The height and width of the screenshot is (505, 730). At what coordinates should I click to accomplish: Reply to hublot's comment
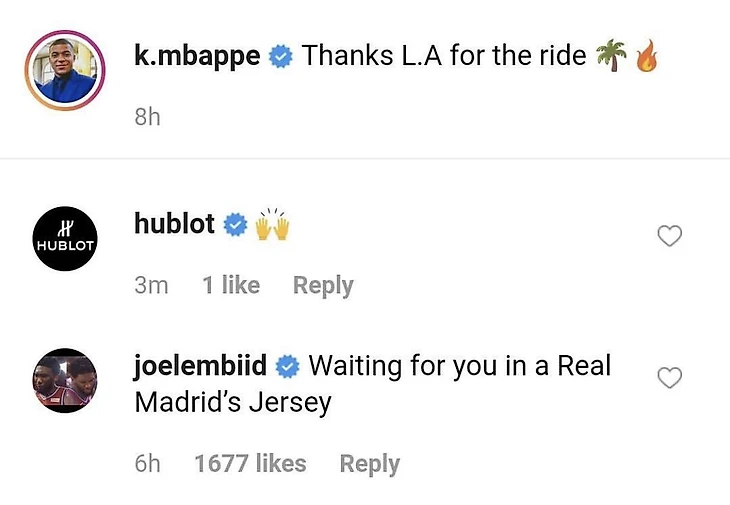[323, 286]
